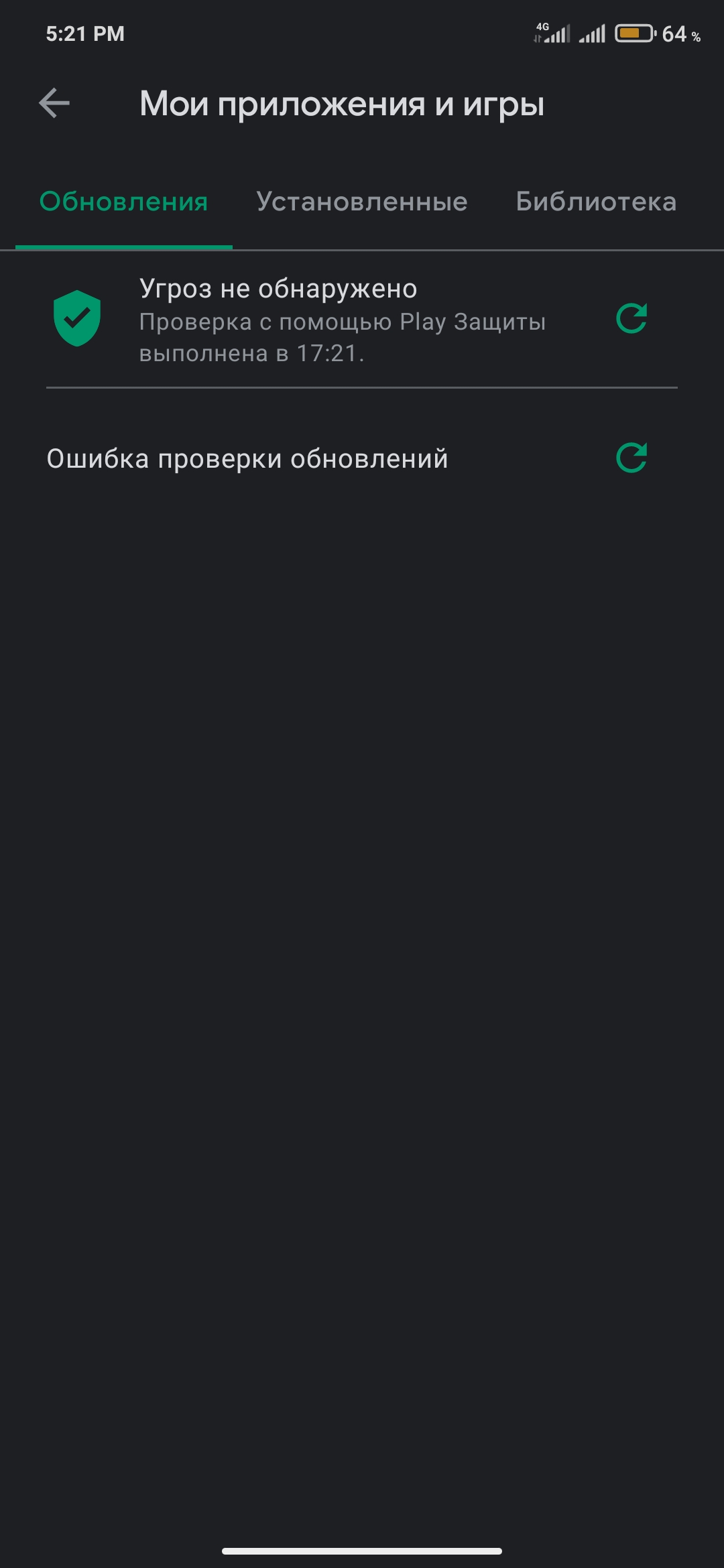Viewport: 724px width, 1568px height.
Task: Open Play Защита row Угроз не обнаружено
Action: (322, 320)
